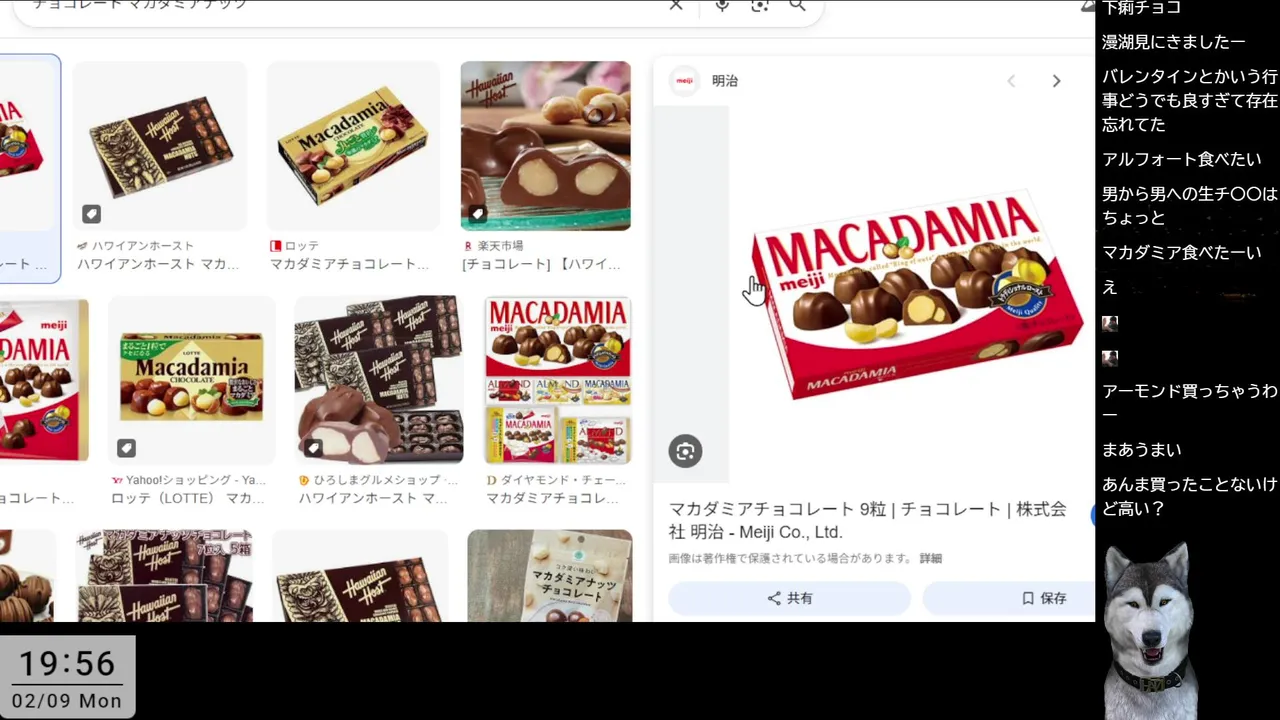Save this image with 保存 button

tap(1043, 598)
